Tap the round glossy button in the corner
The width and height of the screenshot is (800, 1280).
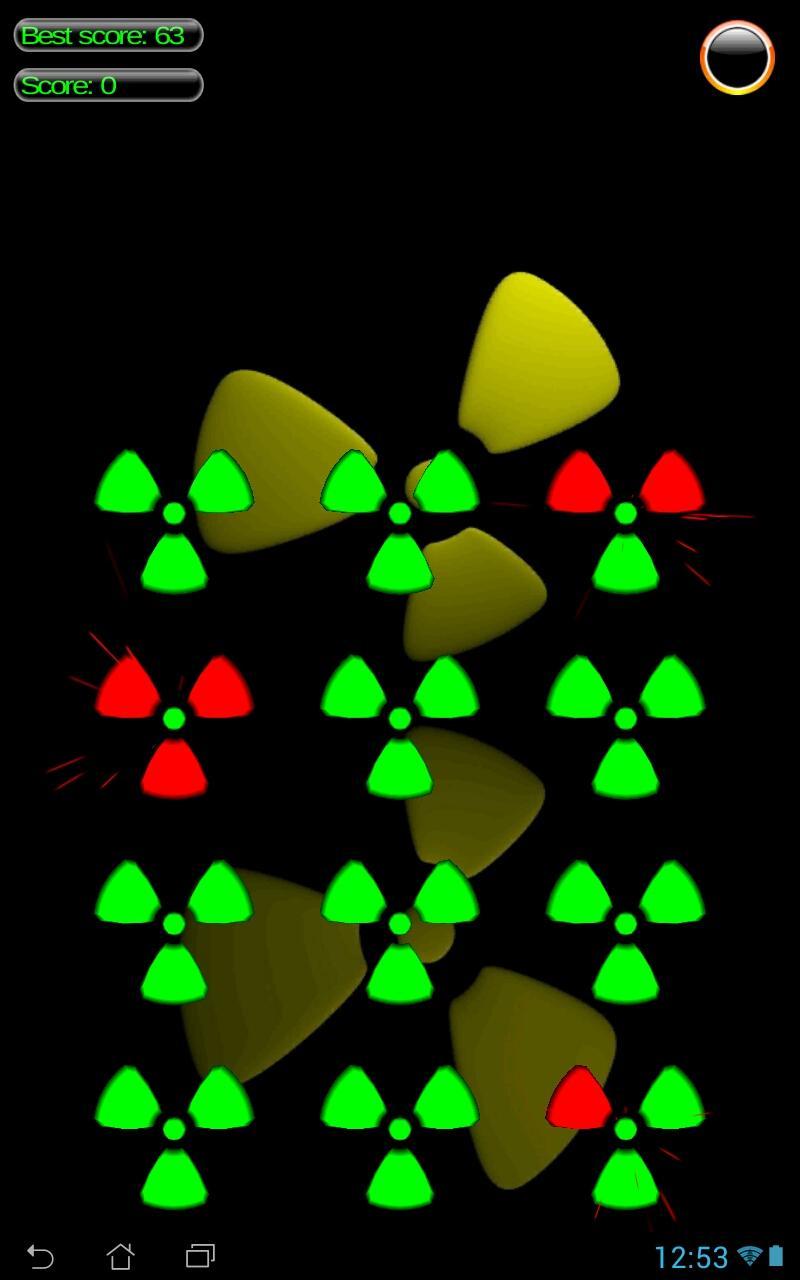click(737, 57)
